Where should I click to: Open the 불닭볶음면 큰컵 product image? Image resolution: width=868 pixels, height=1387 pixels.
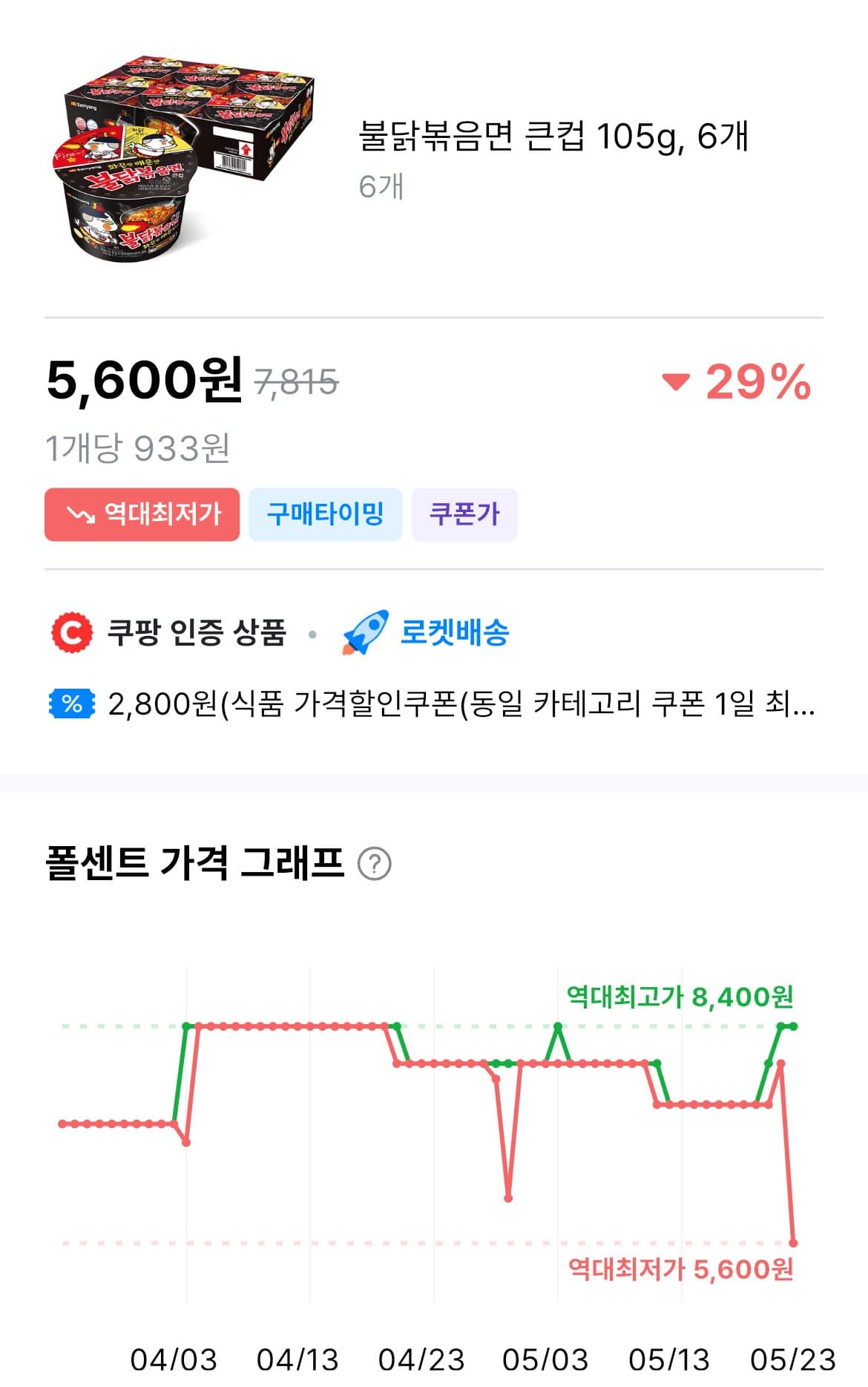(x=183, y=159)
